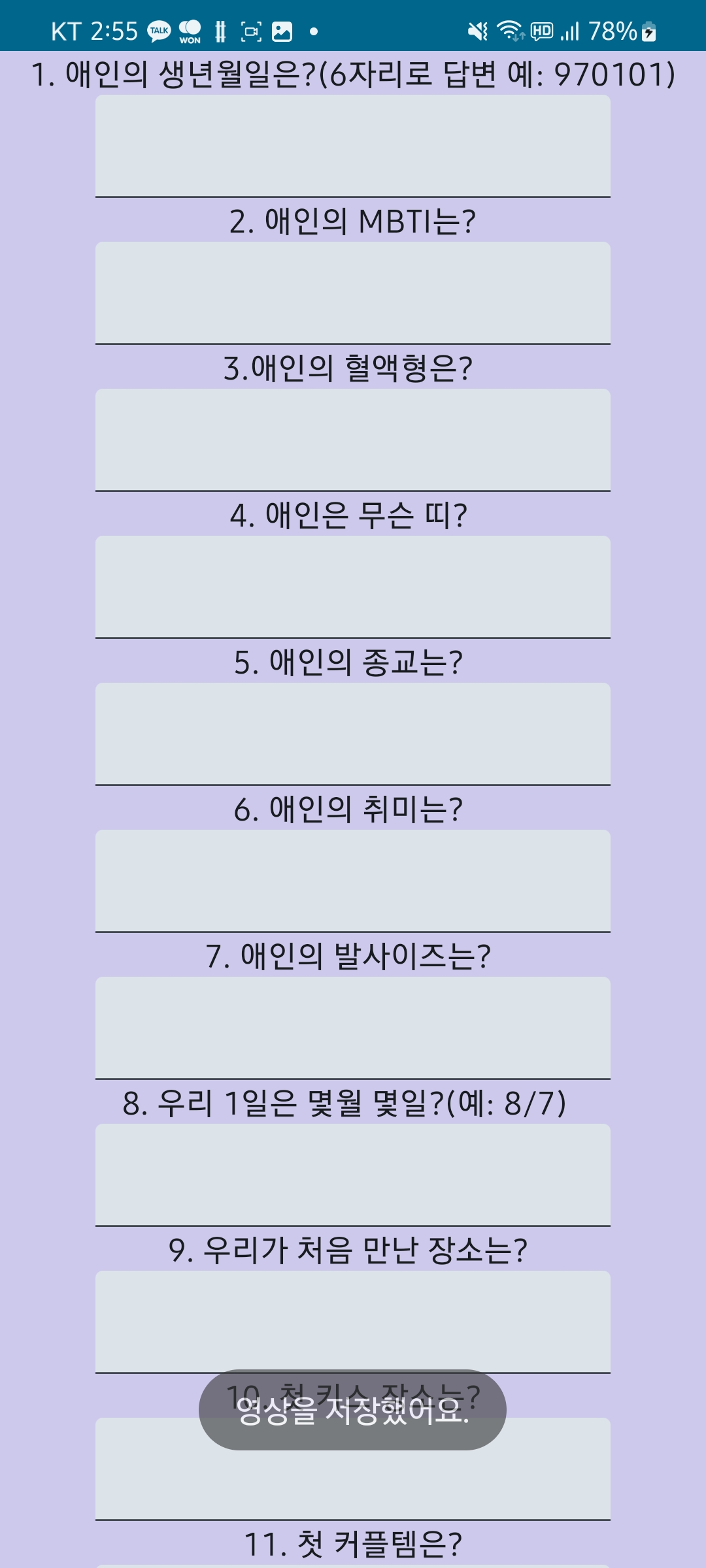Focus the hobby (취미) answer field
This screenshot has width=706, height=1568.
[x=353, y=881]
